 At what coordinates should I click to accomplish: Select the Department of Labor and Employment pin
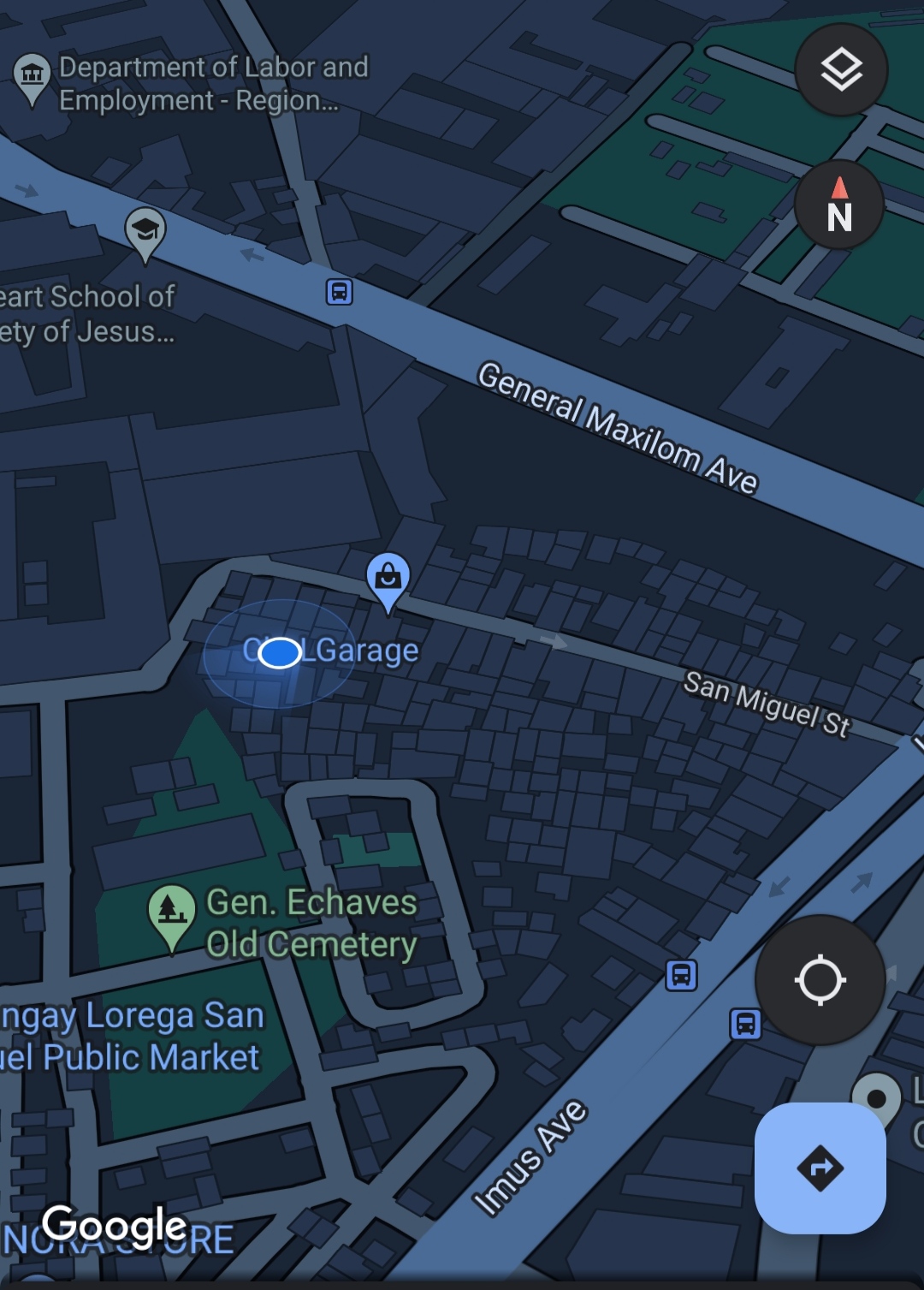[33, 77]
